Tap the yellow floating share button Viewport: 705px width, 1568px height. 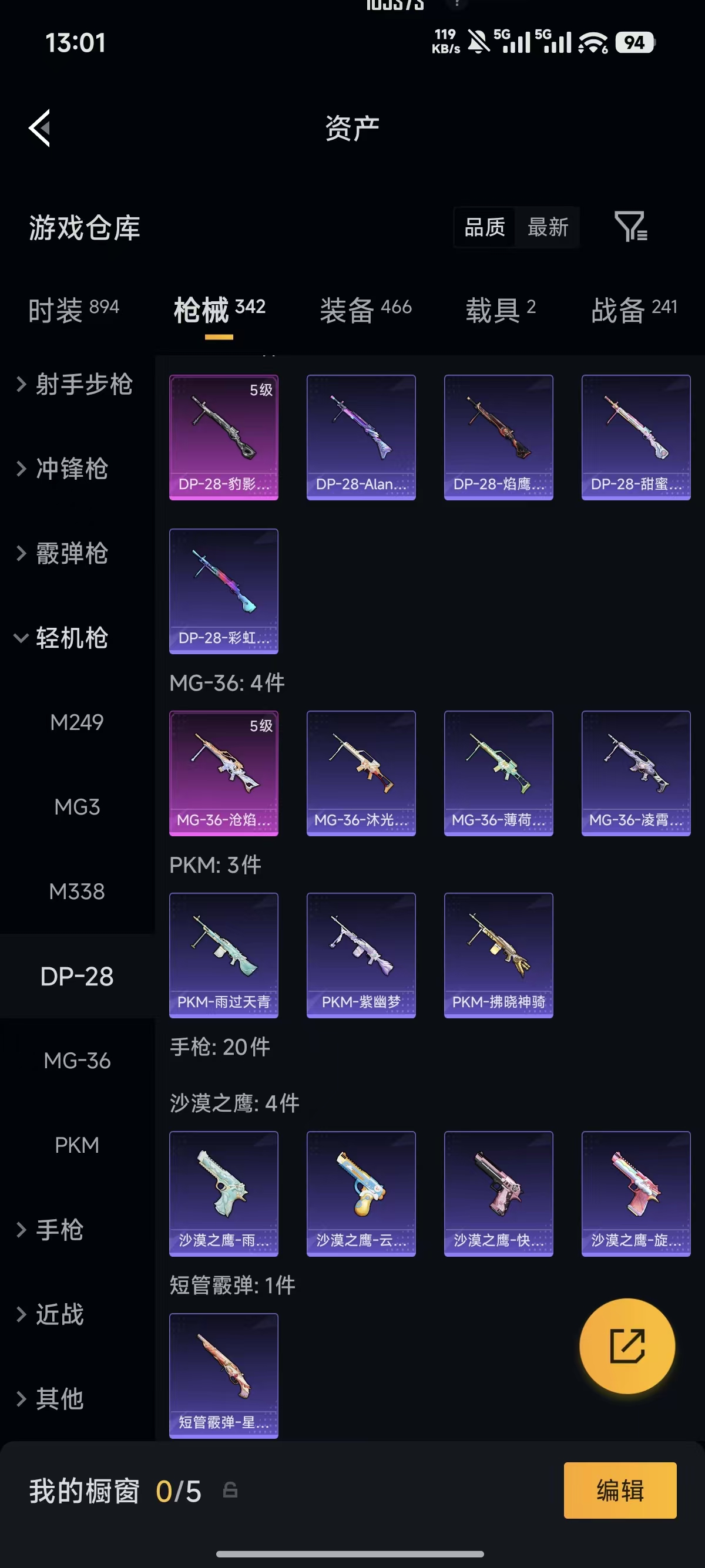tap(627, 1347)
